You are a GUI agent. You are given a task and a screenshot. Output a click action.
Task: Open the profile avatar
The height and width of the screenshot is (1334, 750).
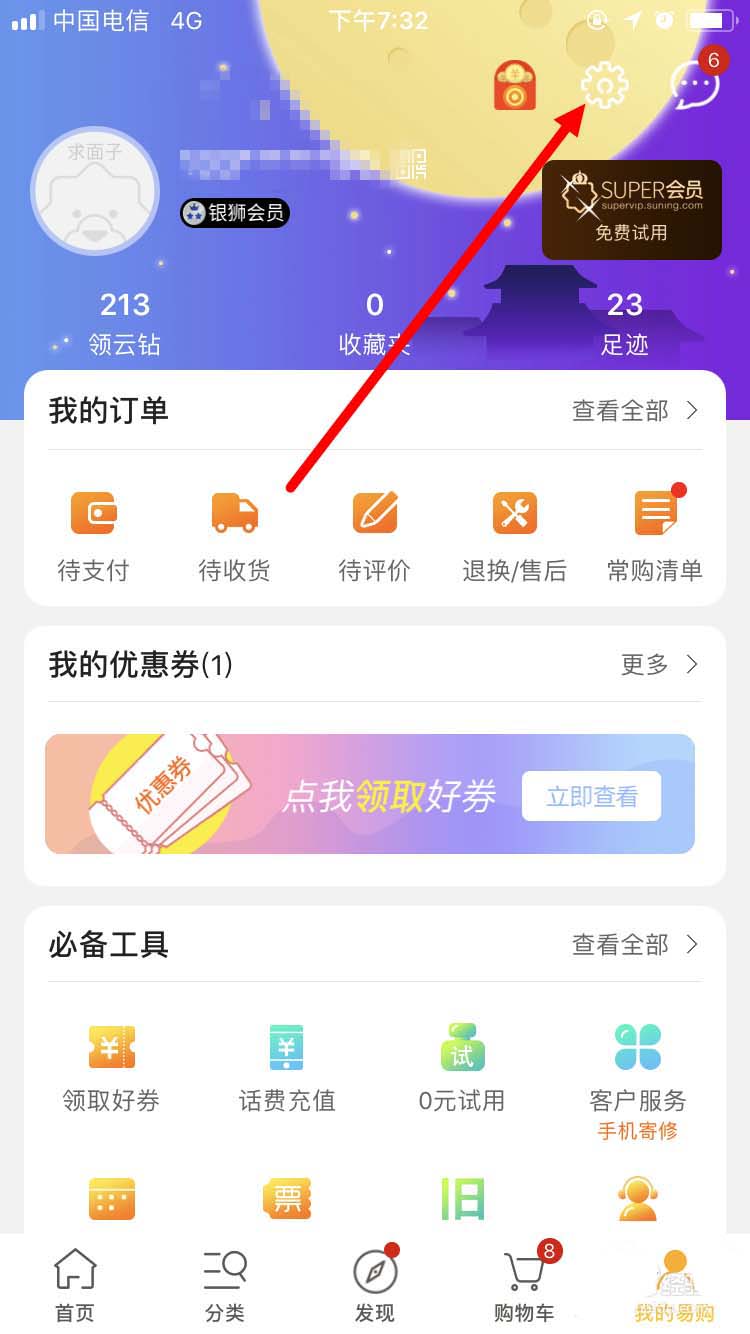tap(95, 191)
